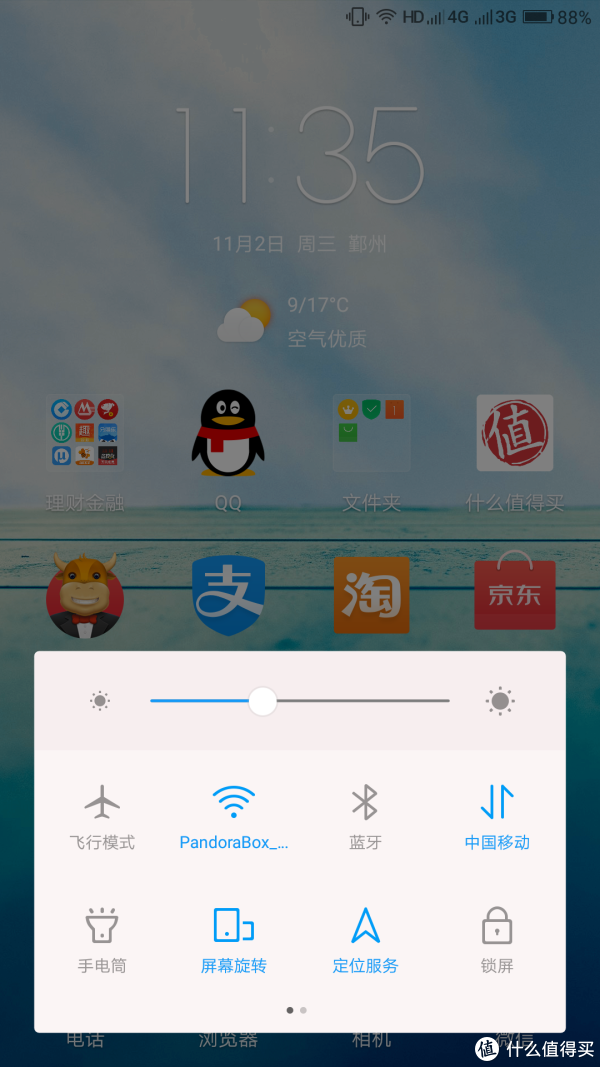
Task: Tap the large sun for maximum brightness
Action: 500,701
